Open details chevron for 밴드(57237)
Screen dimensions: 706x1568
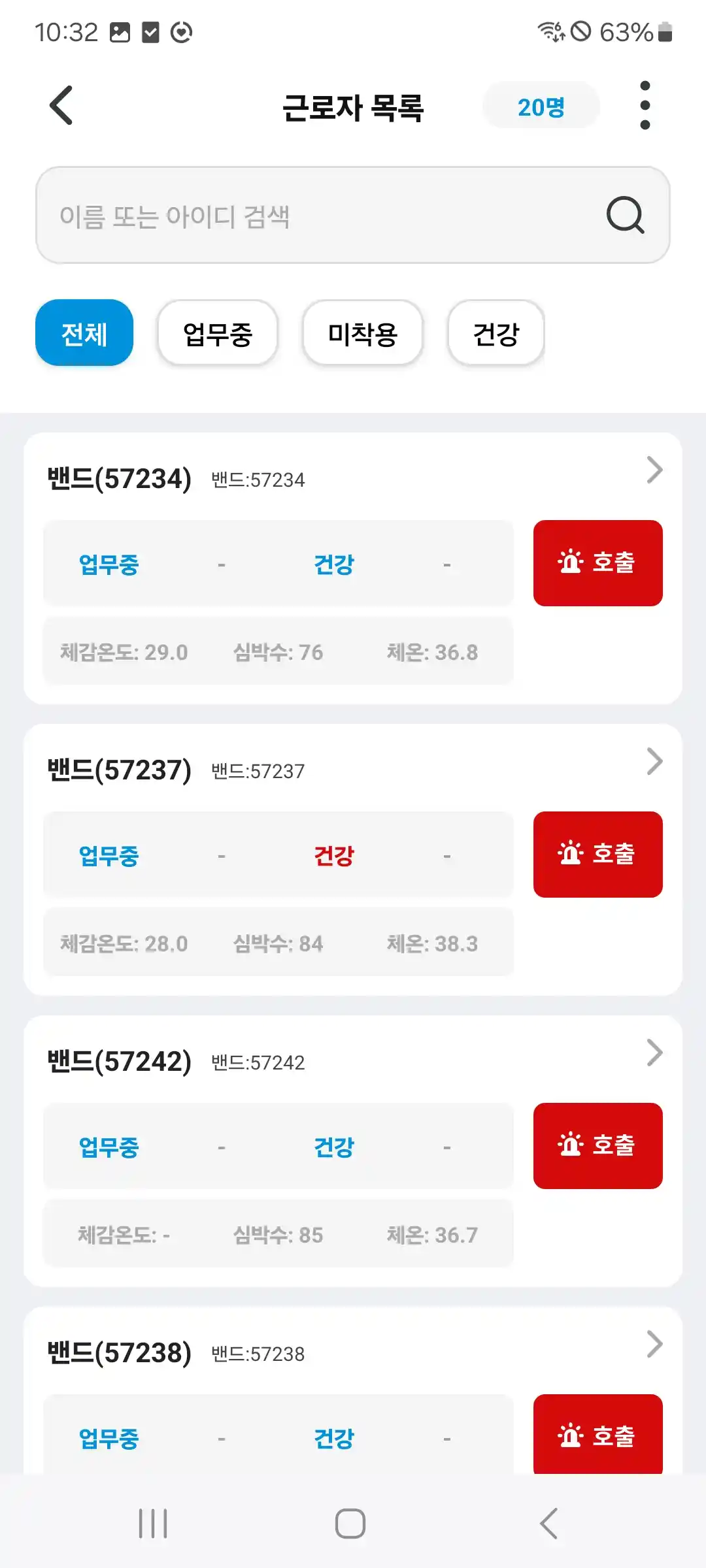654,762
